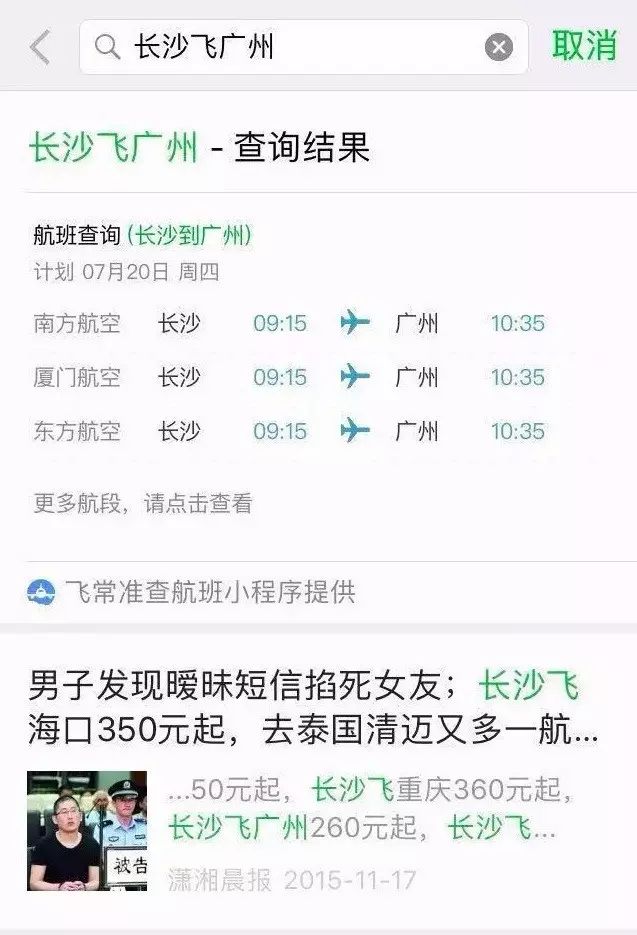This screenshot has height=935, width=637.
Task: Select the 东方航空 flight row
Action: click(x=290, y=431)
